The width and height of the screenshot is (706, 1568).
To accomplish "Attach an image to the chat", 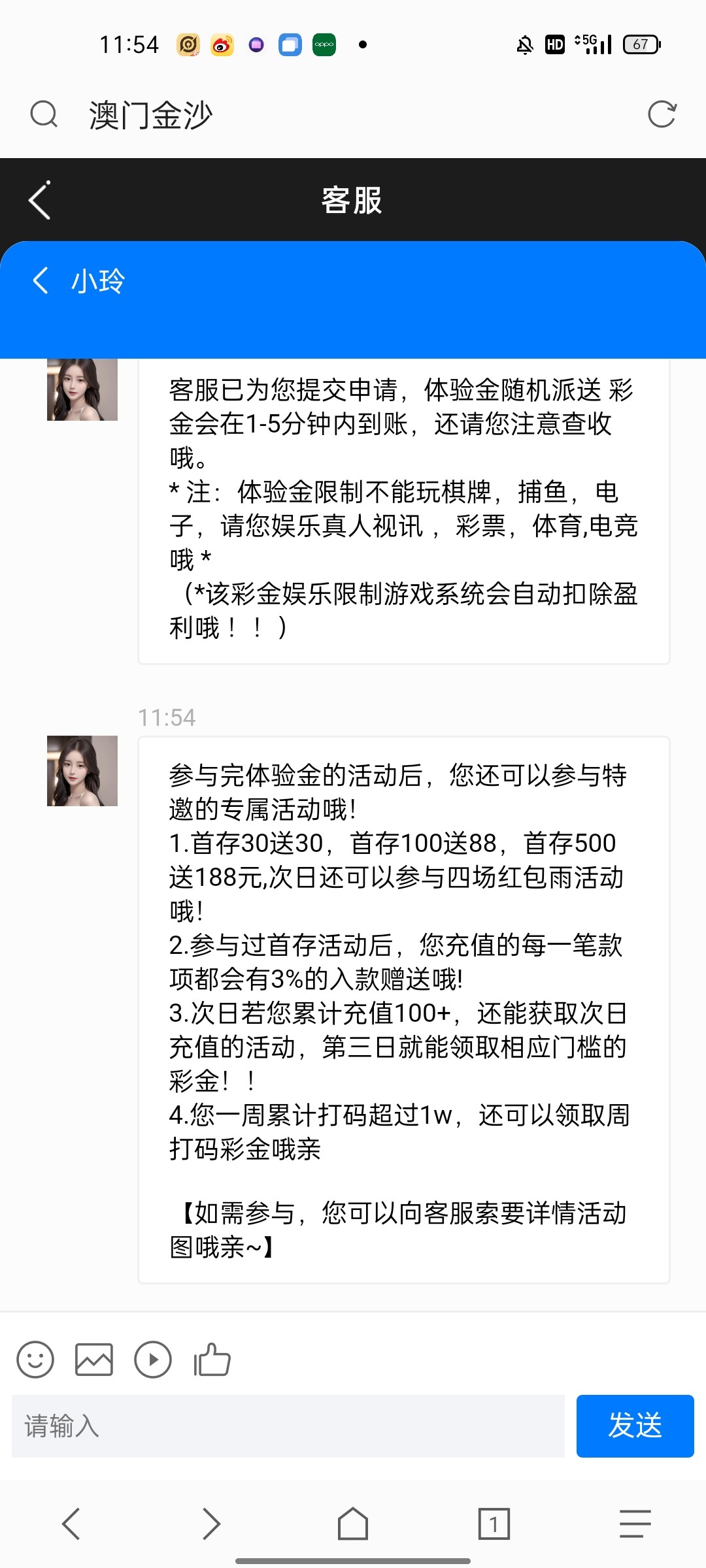I will point(94,1360).
